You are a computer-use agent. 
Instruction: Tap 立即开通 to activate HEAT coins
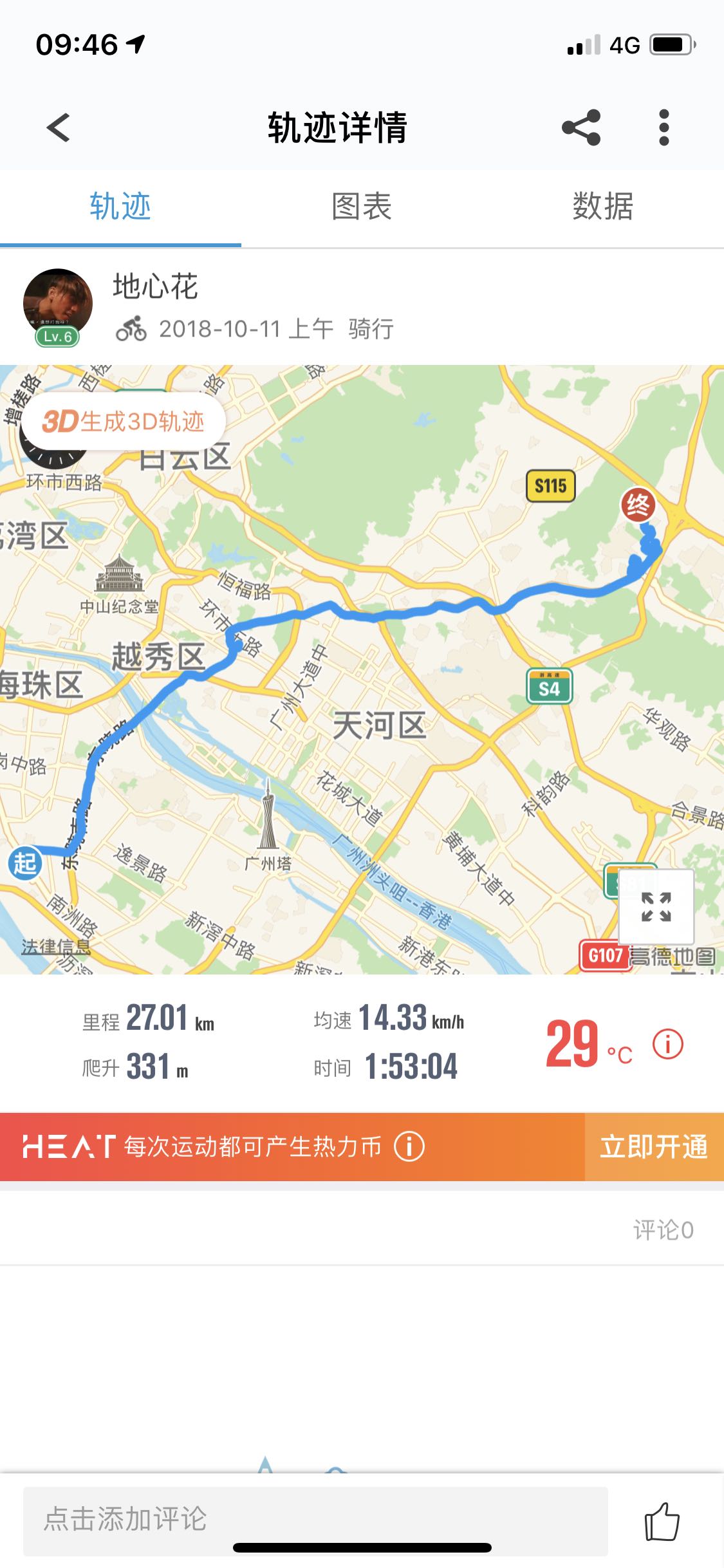click(654, 1146)
